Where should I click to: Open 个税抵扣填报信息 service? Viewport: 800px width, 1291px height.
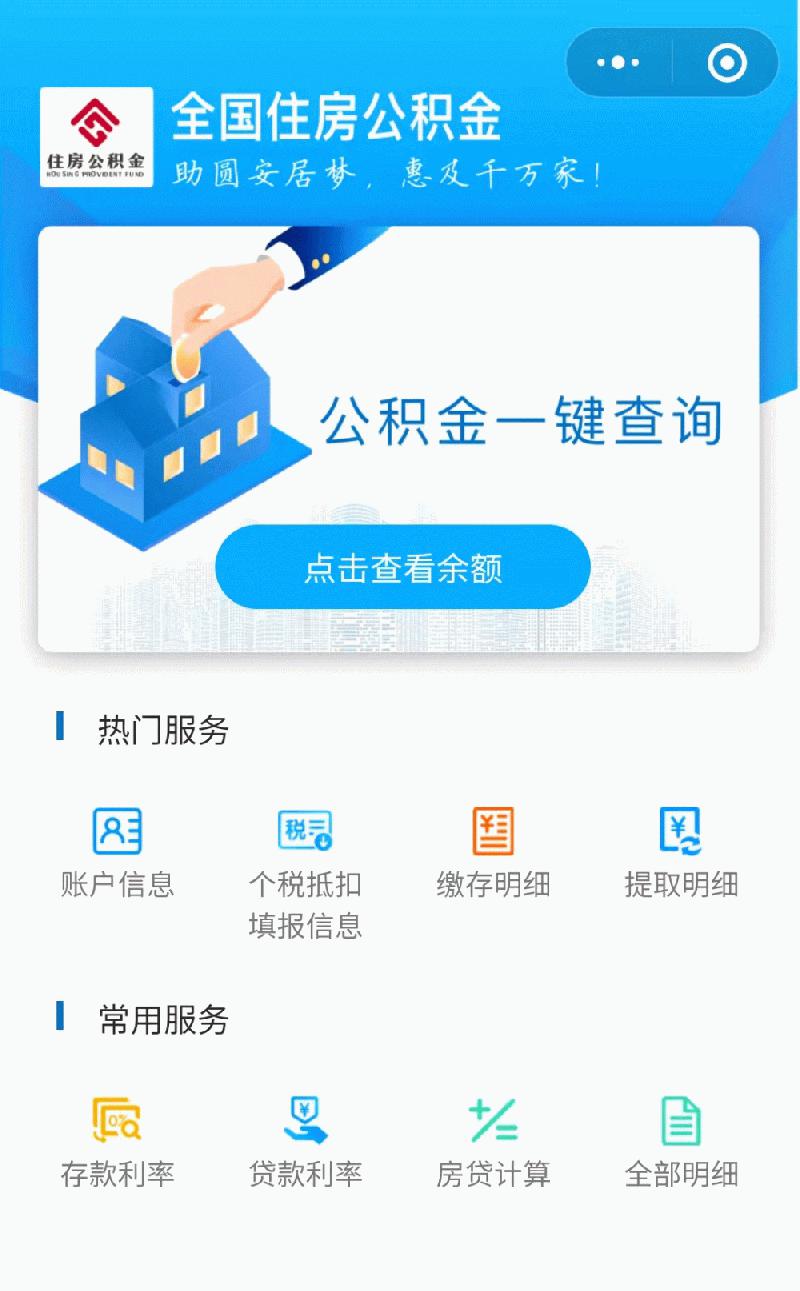pos(305,872)
